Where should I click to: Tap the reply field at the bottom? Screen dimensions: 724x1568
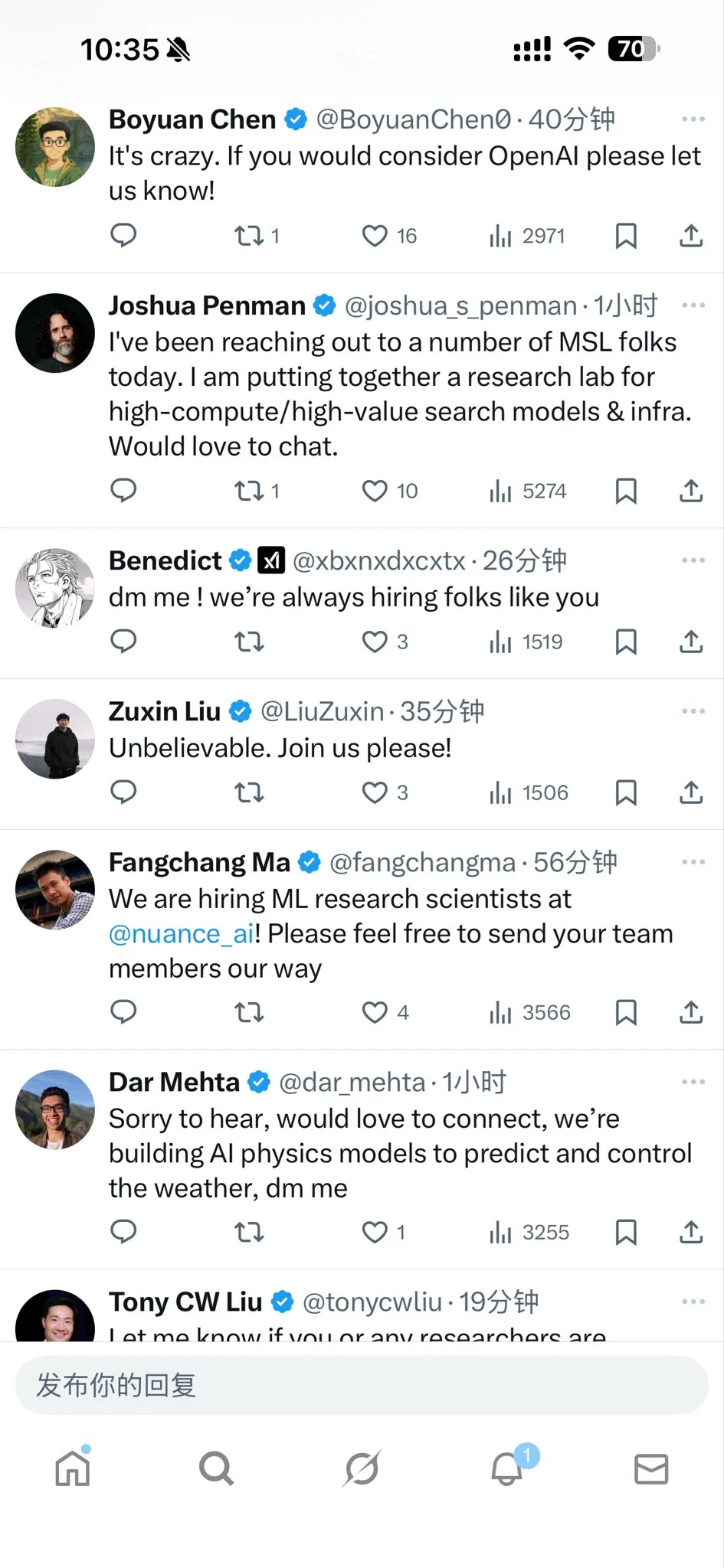tap(362, 1385)
